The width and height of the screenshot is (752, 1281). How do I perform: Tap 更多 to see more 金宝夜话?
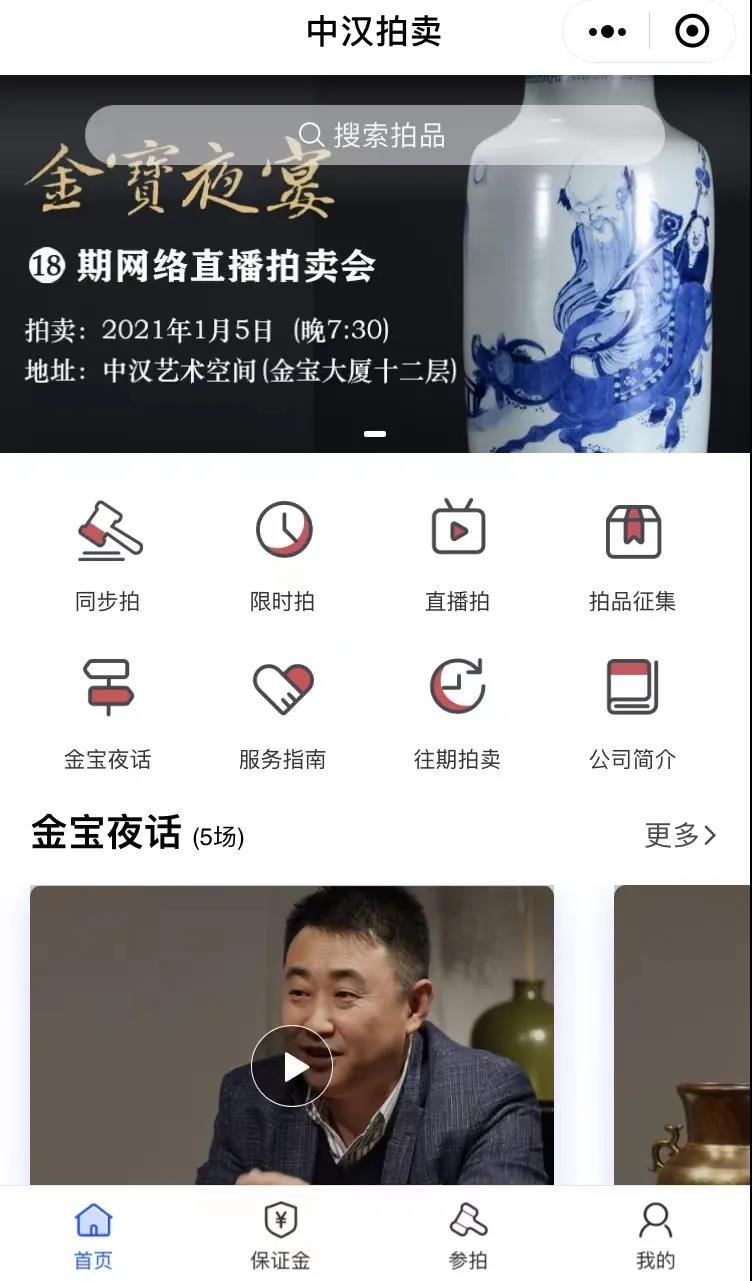click(681, 835)
